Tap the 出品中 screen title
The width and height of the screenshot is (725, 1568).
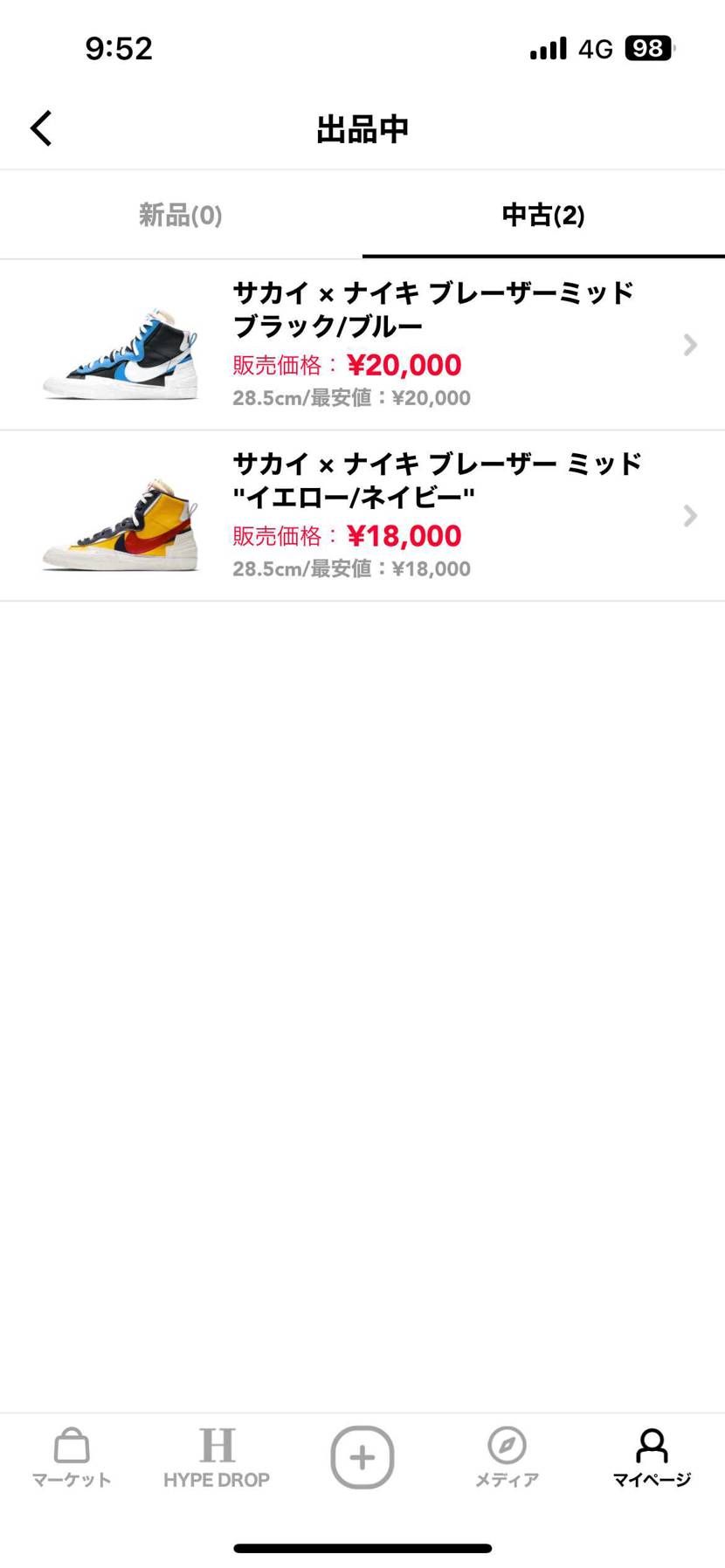pyautogui.click(x=362, y=127)
